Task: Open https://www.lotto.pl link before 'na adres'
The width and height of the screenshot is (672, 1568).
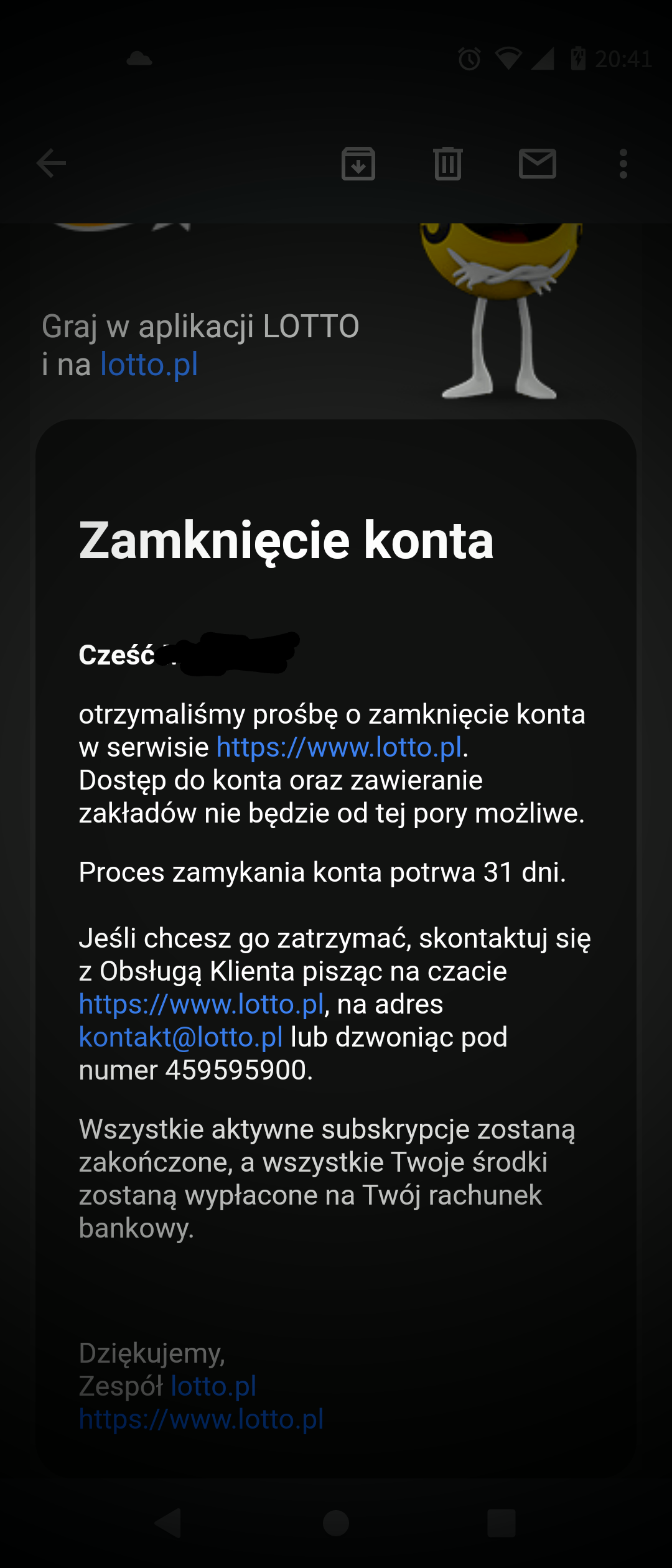Action: click(202, 1004)
